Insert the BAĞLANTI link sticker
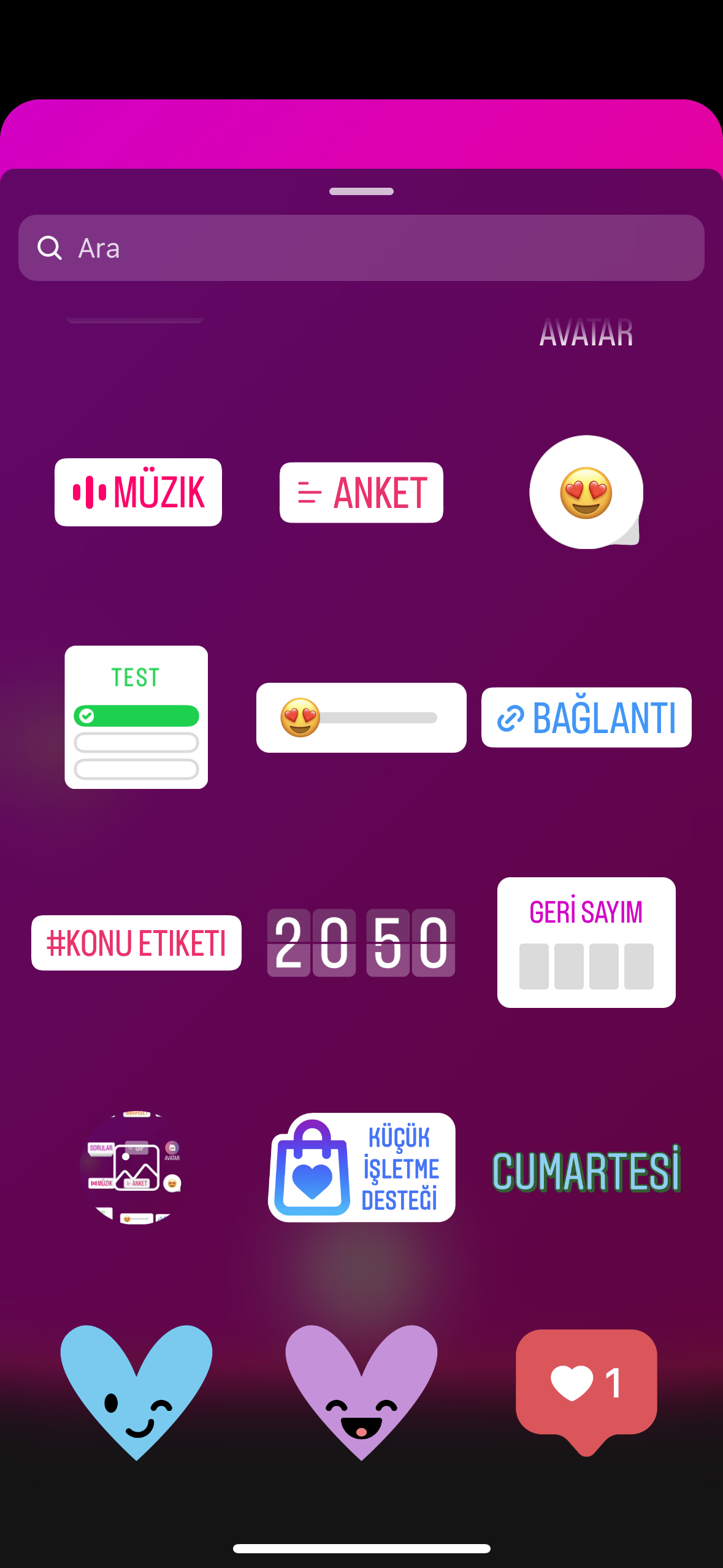The width and height of the screenshot is (723, 1568). coord(586,718)
